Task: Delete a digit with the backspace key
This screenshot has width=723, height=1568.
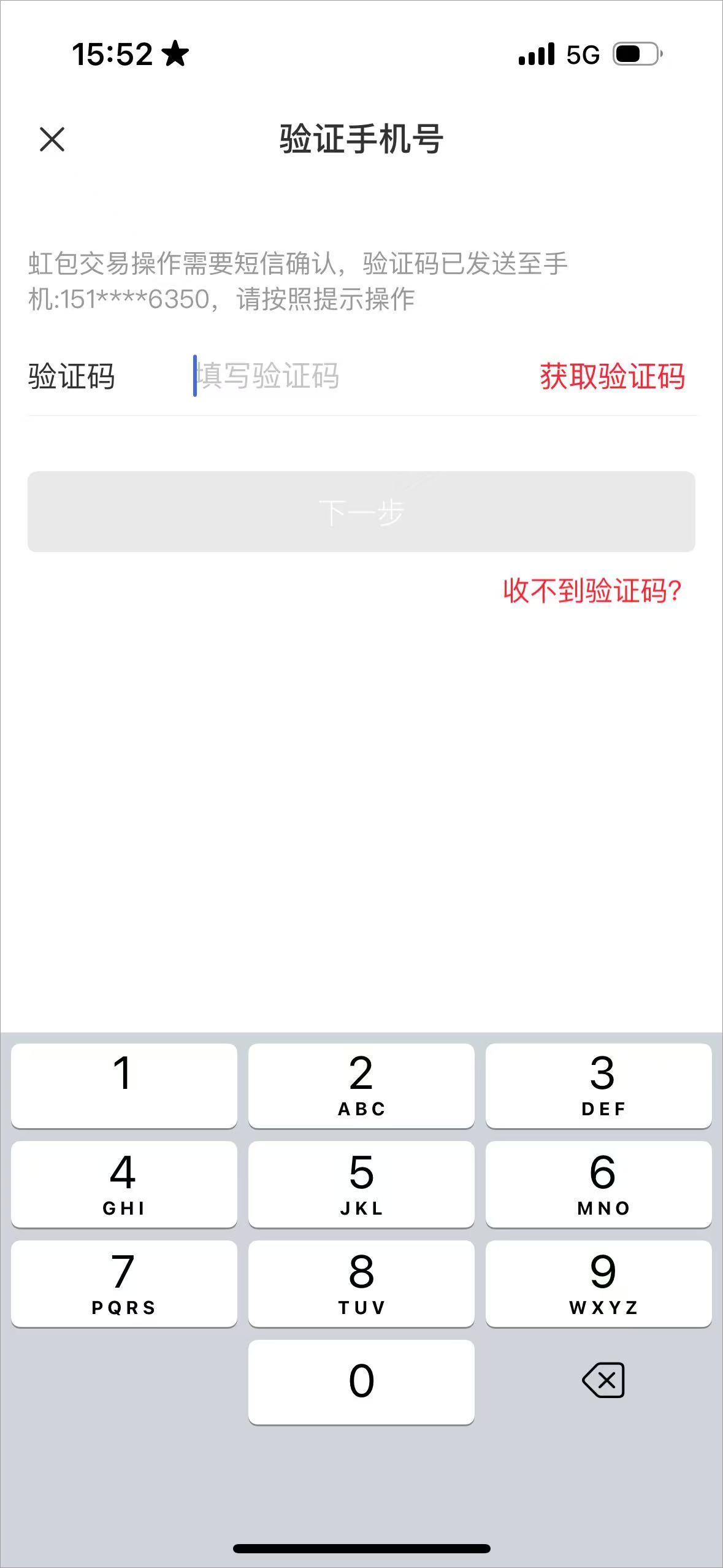Action: [603, 1381]
